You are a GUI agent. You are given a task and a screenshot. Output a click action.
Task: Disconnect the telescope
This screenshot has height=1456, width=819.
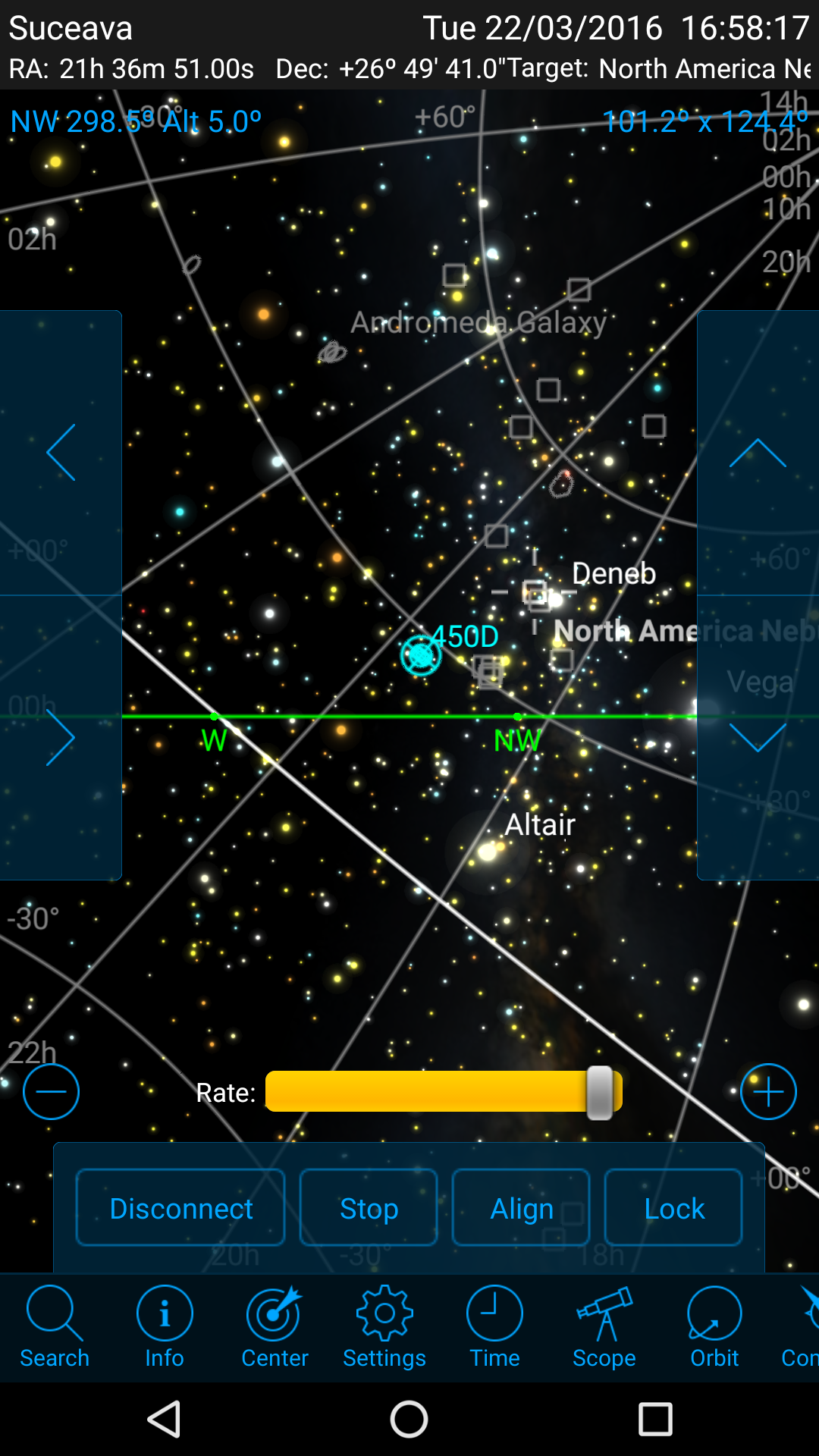(x=180, y=1208)
